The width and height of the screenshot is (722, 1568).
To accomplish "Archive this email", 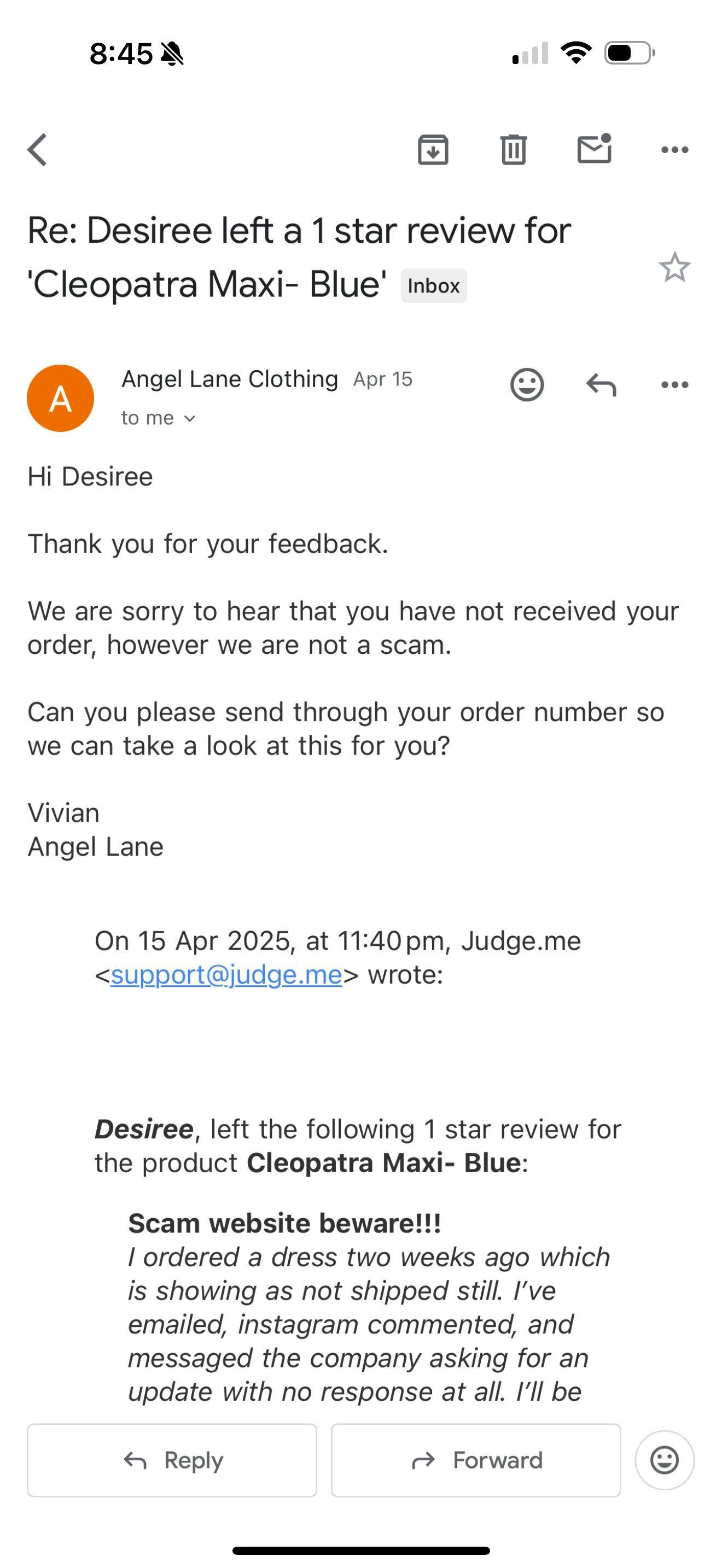I will click(433, 150).
